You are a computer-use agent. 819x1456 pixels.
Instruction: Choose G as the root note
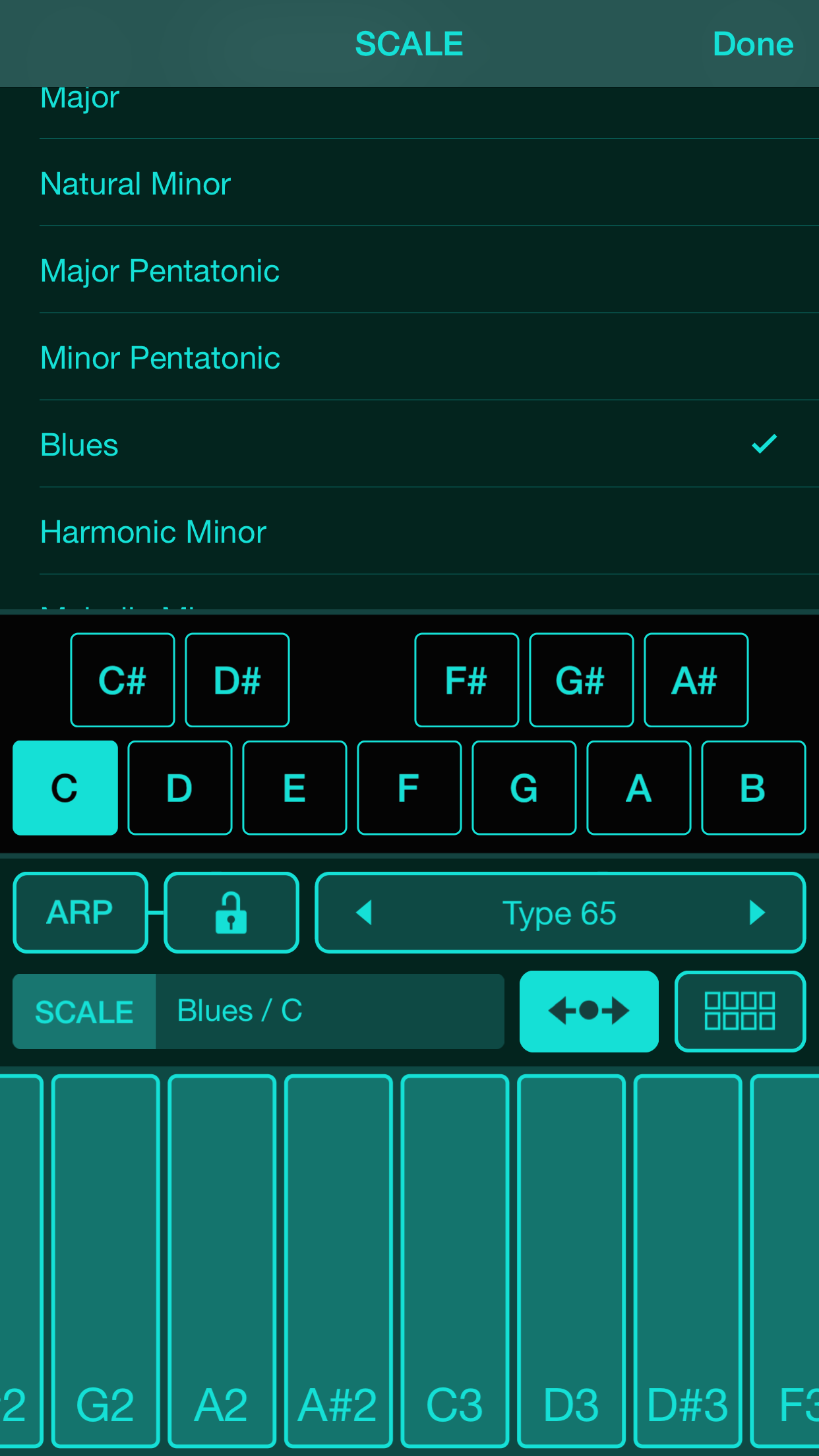[x=524, y=788]
